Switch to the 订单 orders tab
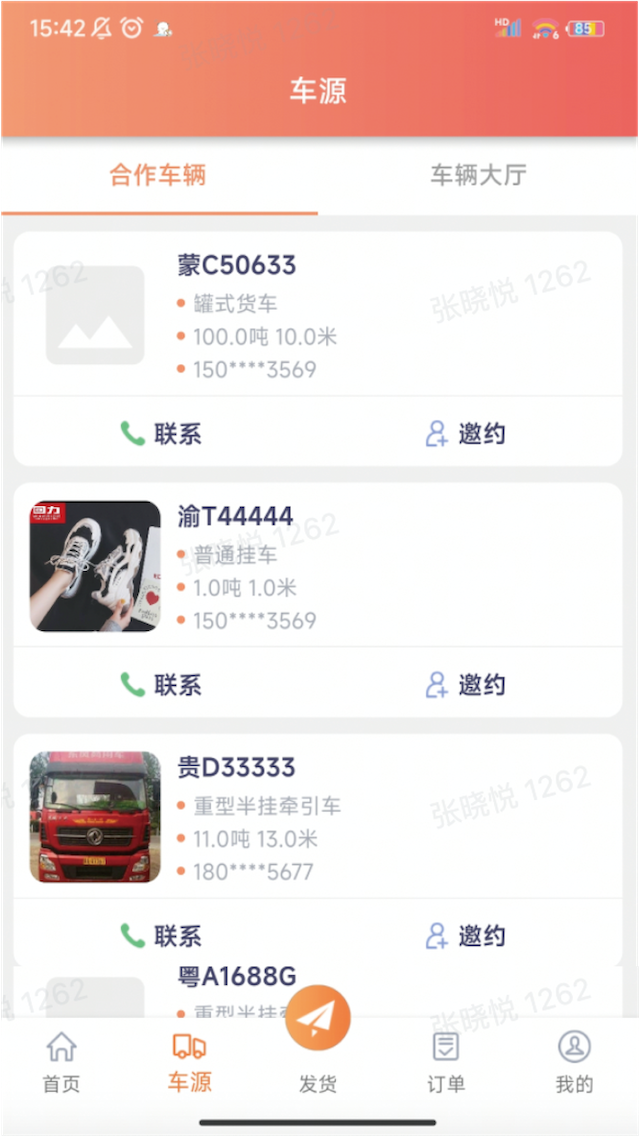 (446, 1063)
